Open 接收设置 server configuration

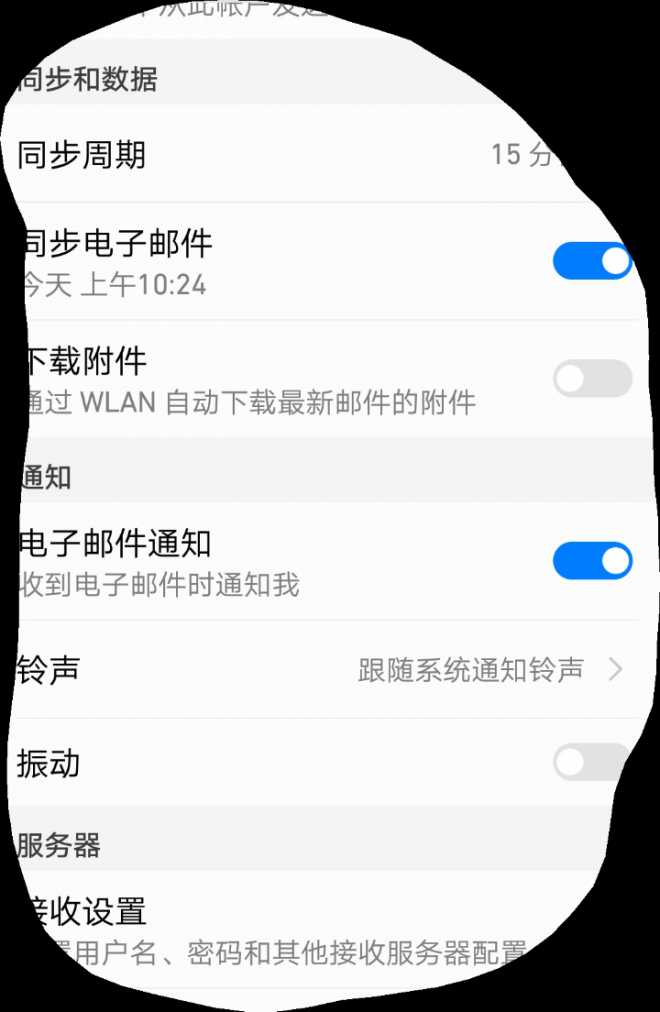point(270,930)
